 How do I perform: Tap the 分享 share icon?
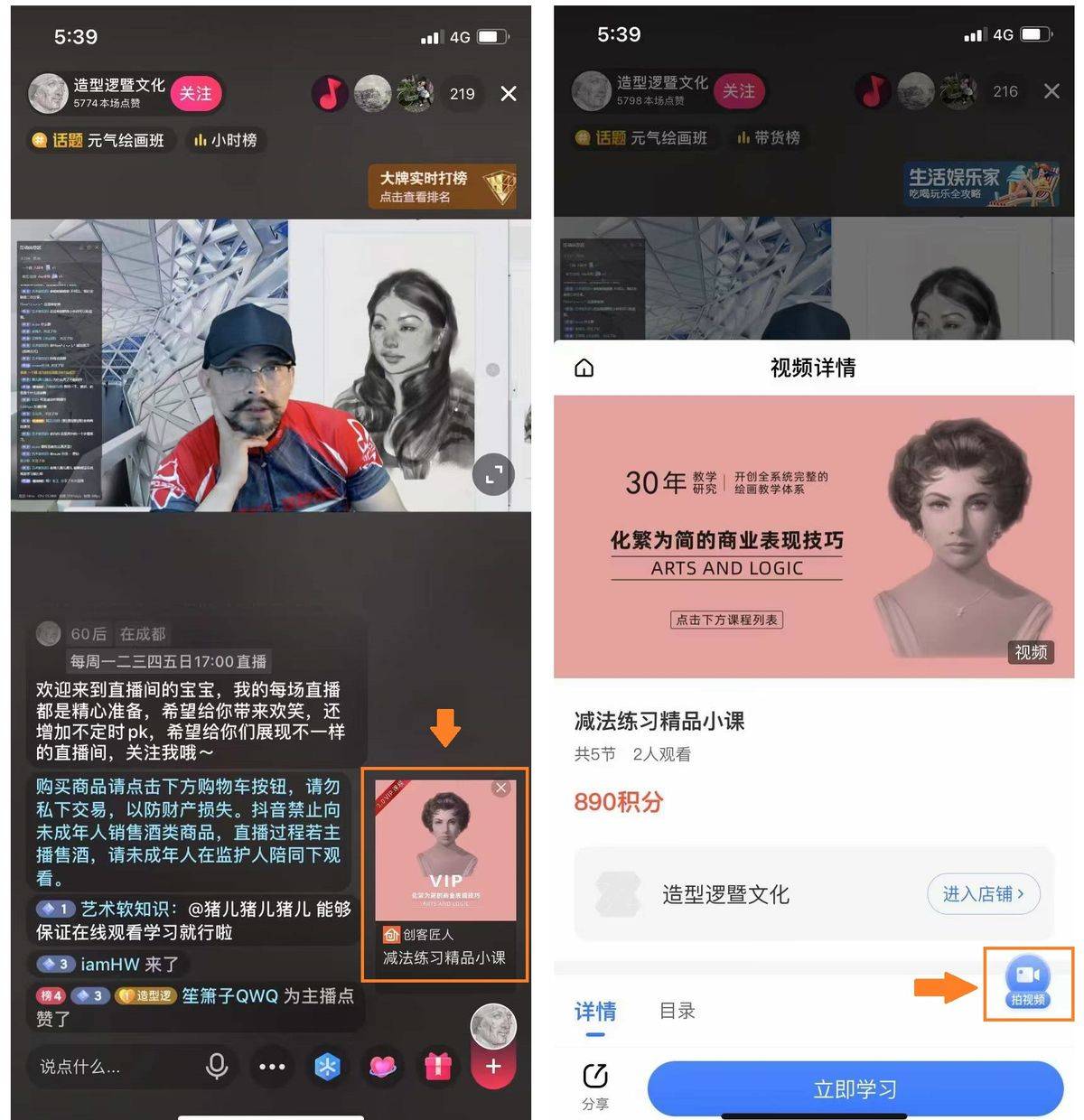[x=595, y=1080]
